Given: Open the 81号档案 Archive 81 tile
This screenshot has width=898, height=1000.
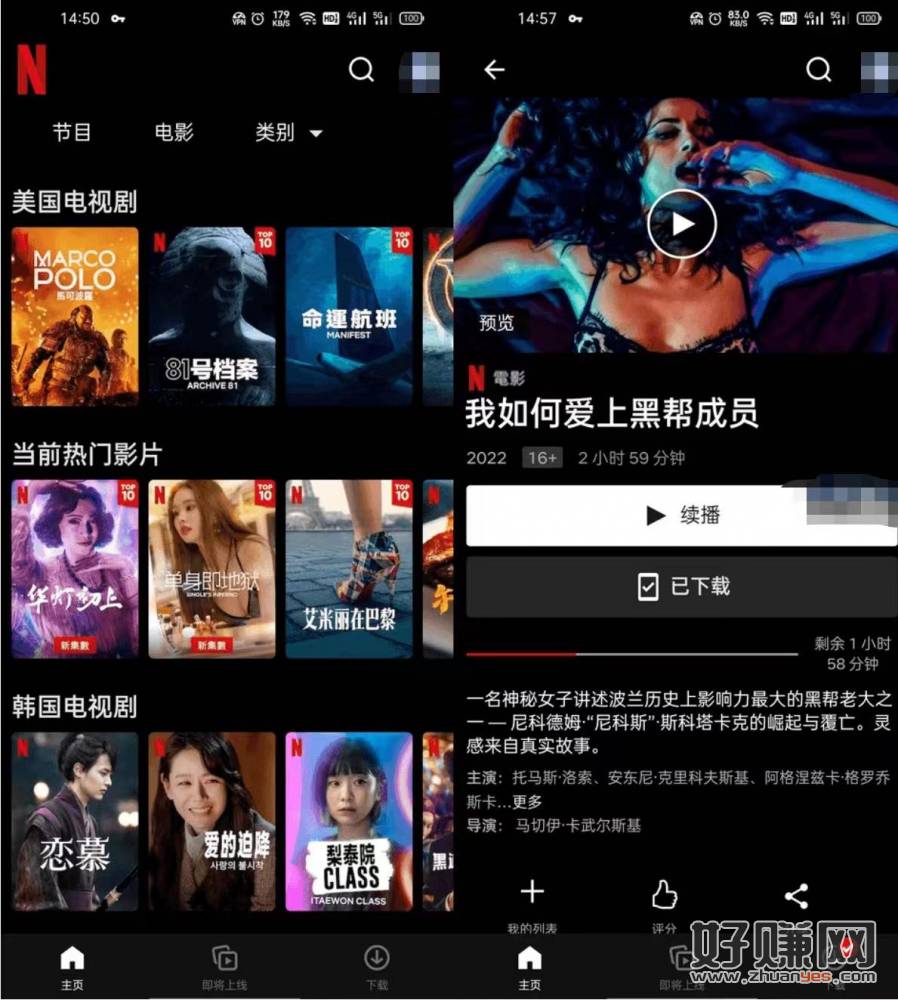Looking at the screenshot, I should [211, 316].
